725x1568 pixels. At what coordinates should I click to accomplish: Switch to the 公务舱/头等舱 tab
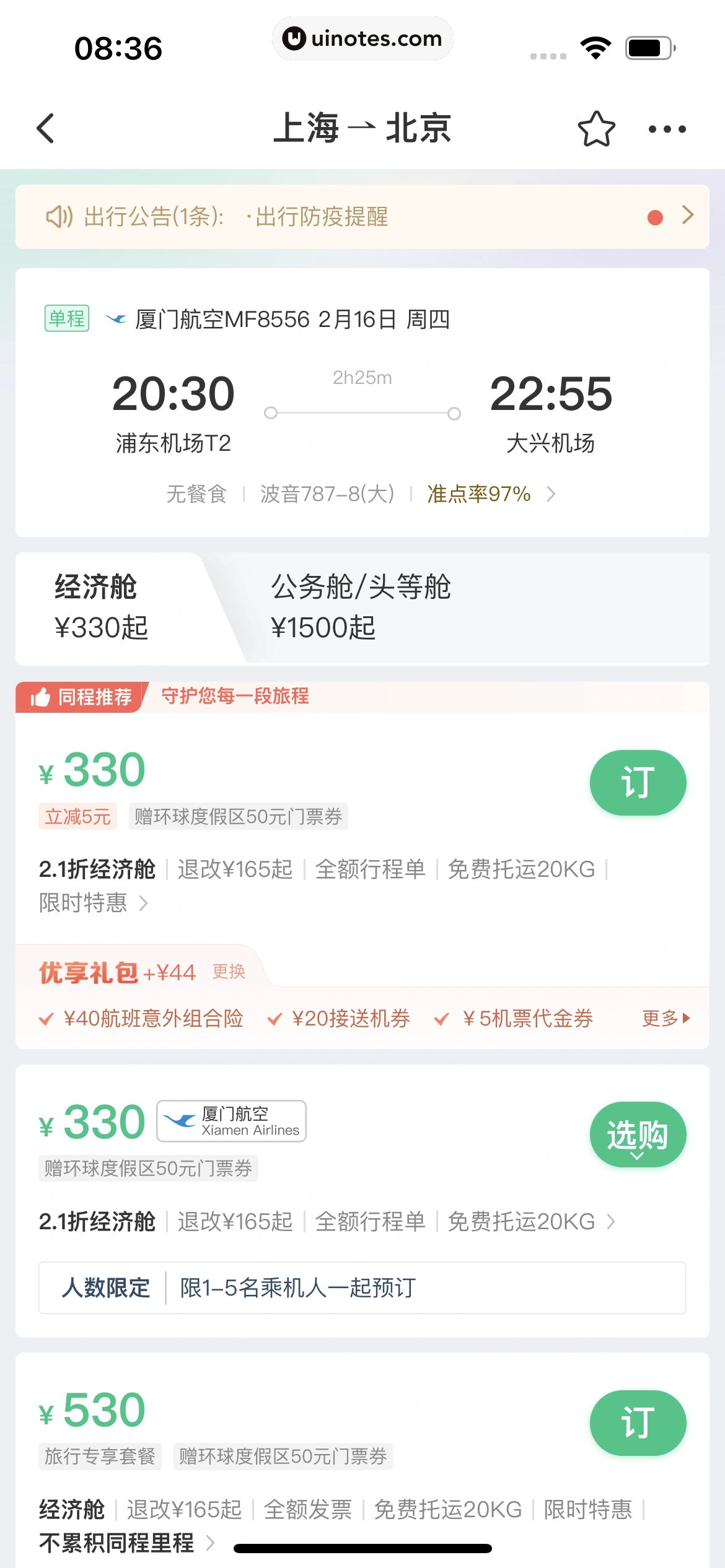[361, 607]
